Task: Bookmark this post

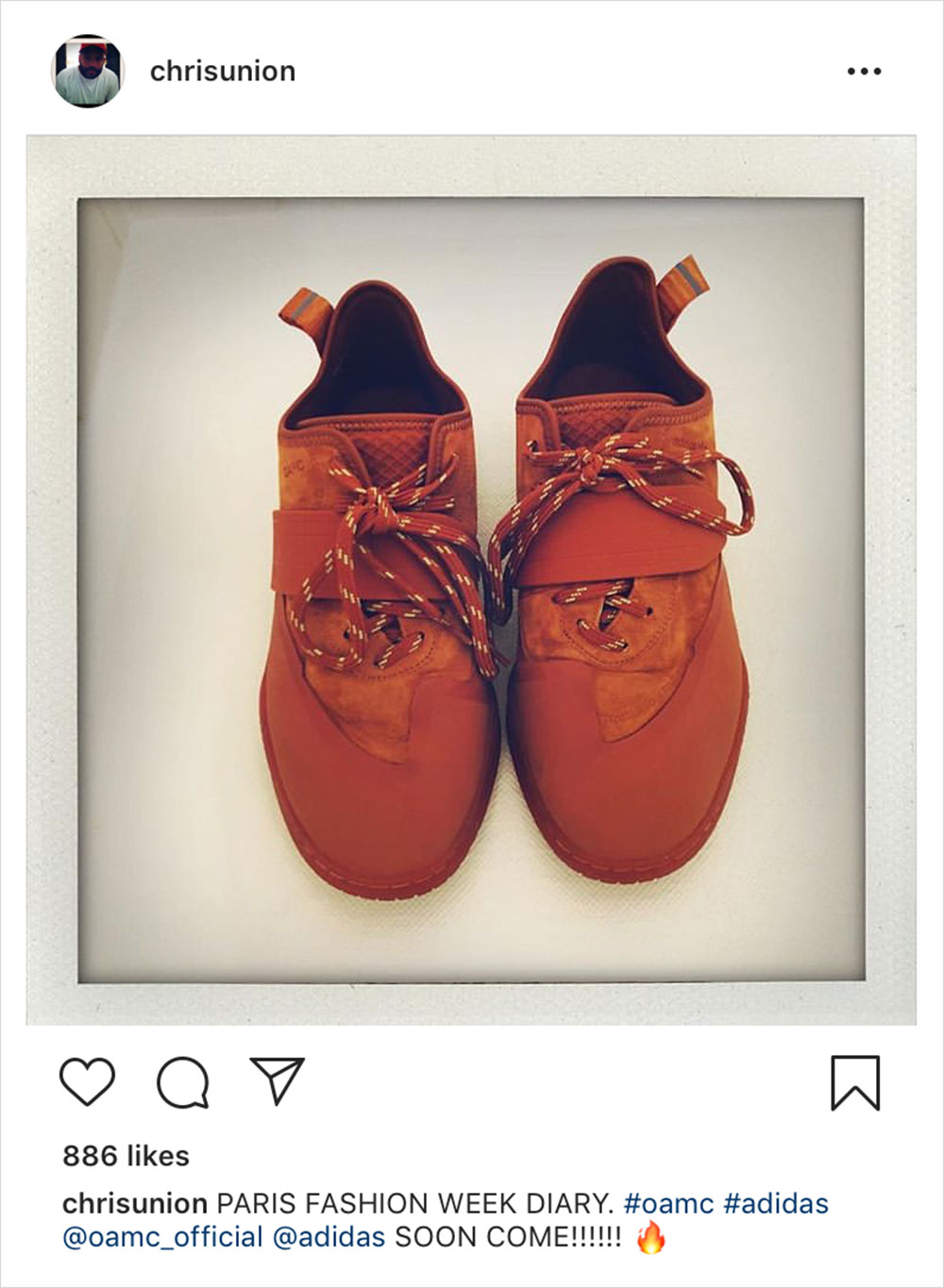Action: 855,1082
